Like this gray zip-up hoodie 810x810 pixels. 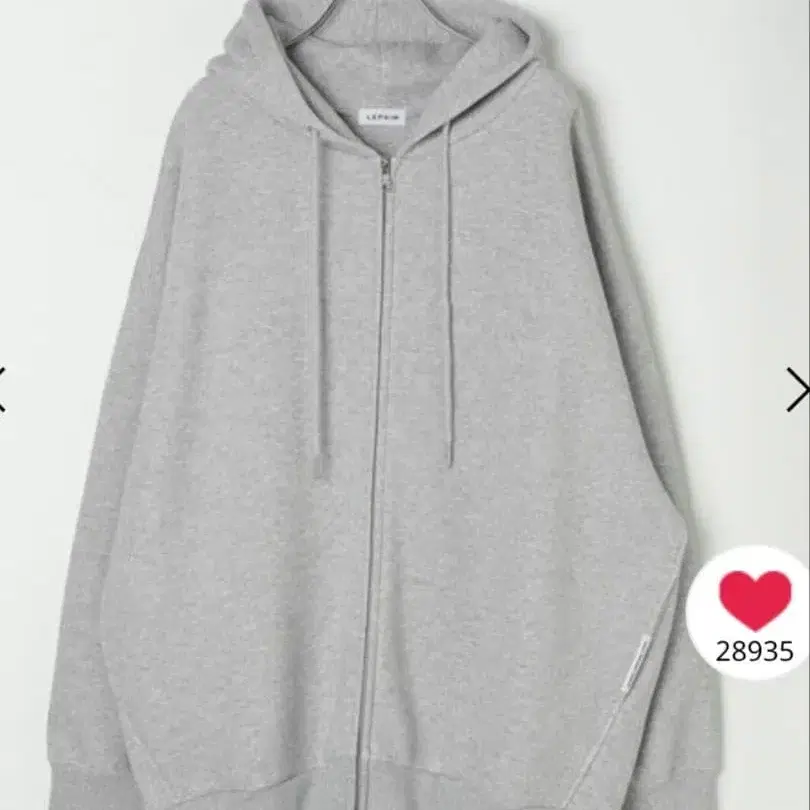[754, 600]
